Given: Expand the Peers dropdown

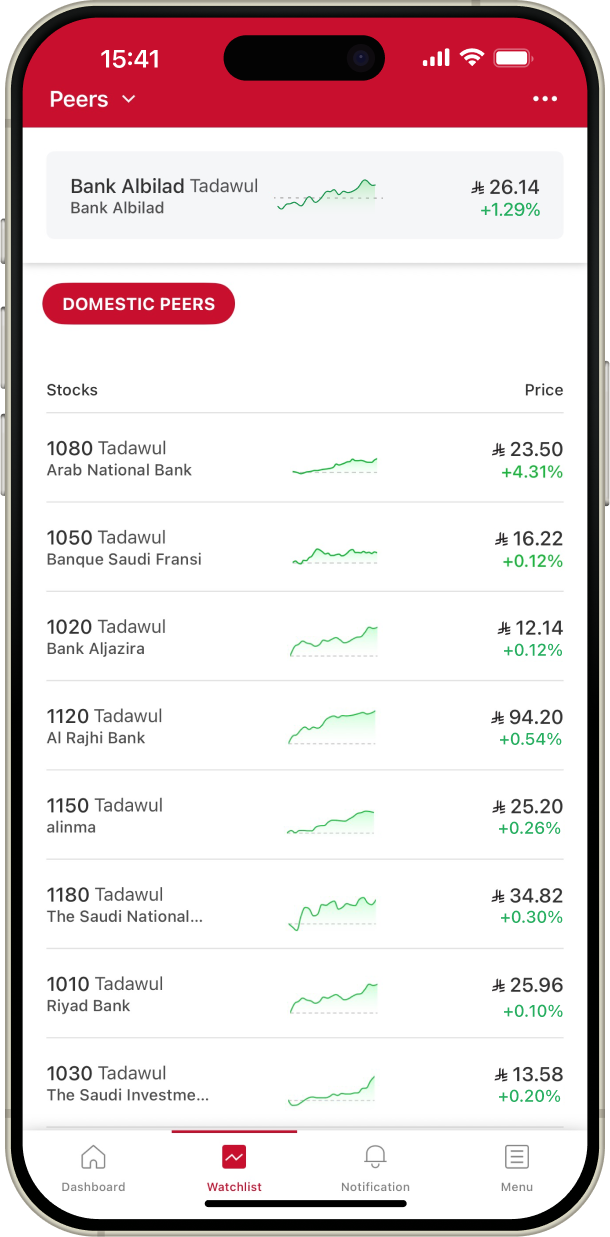Looking at the screenshot, I should 93,99.
